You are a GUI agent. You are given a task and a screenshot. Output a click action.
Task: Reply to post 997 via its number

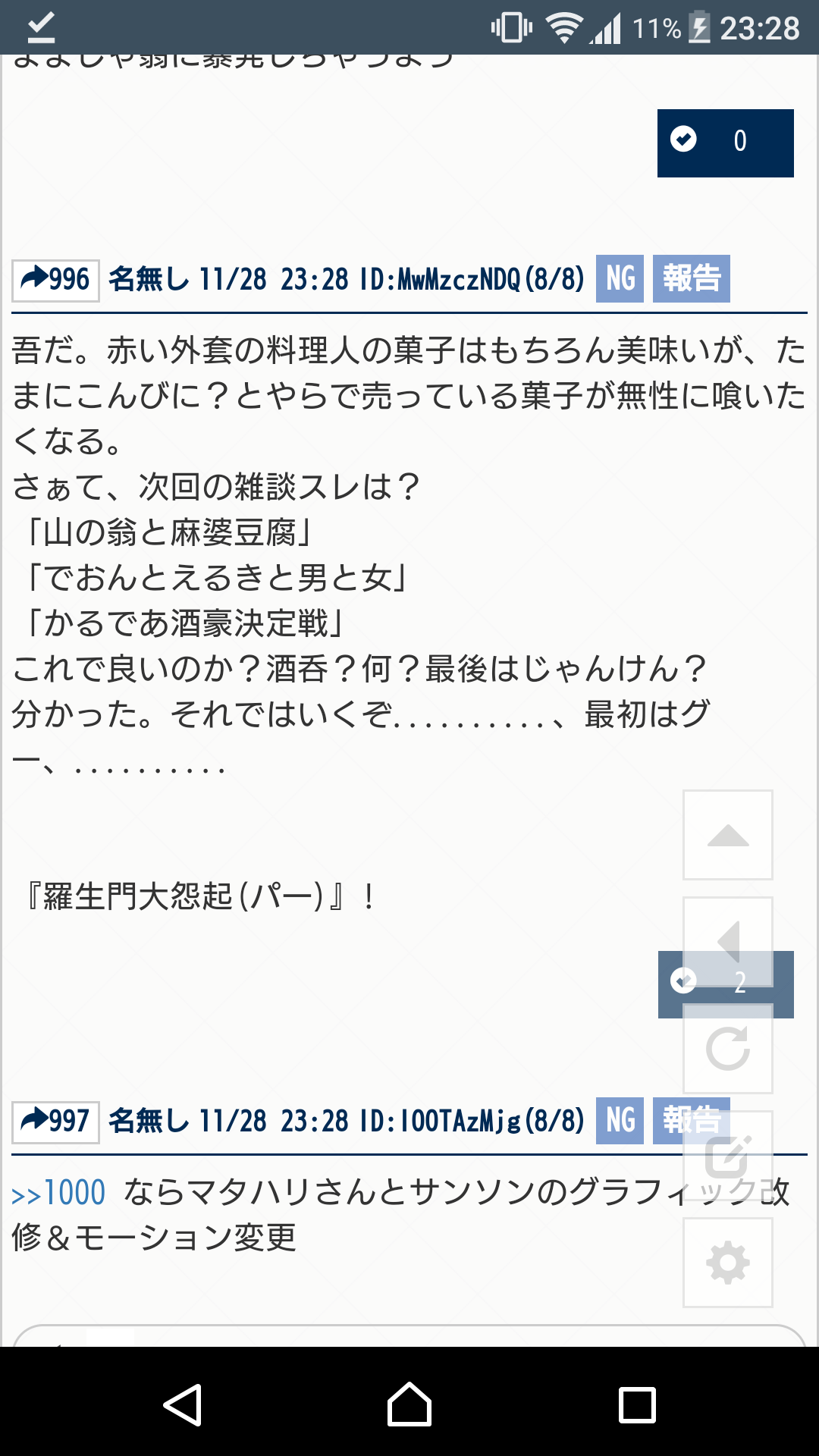tap(56, 1122)
